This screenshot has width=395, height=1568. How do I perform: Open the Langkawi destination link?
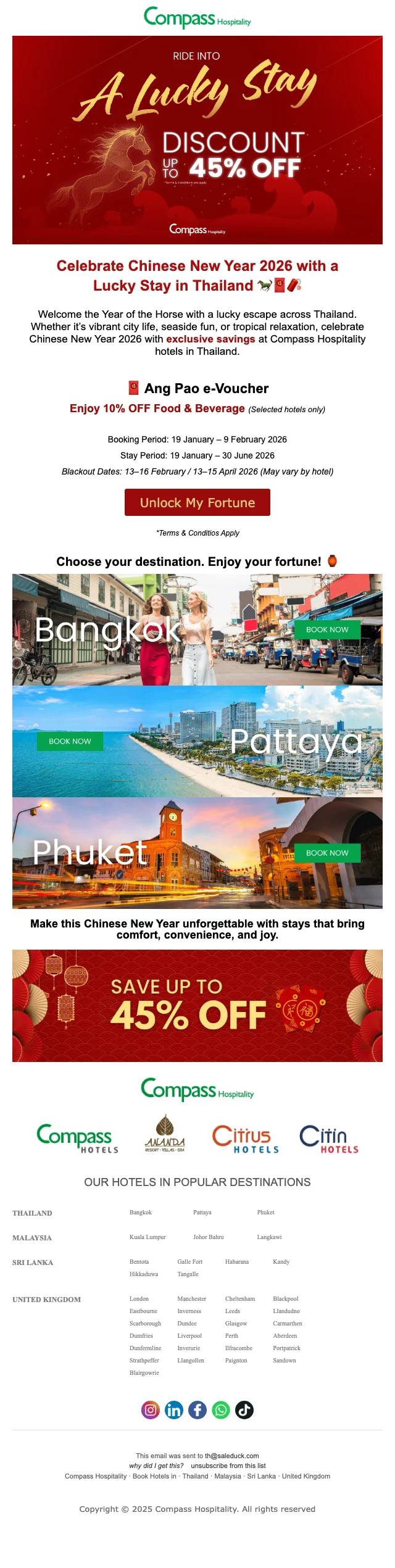(x=269, y=1237)
